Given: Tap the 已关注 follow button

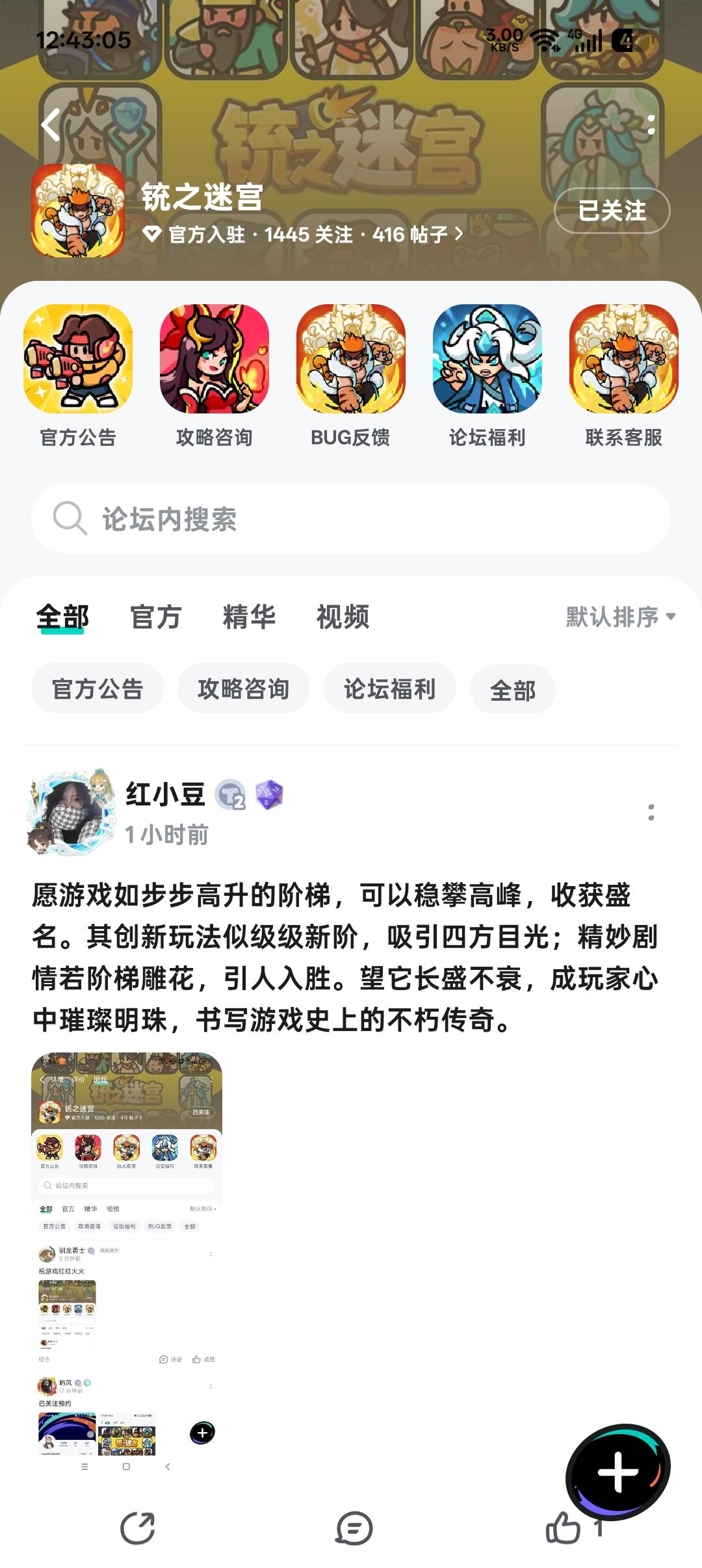Looking at the screenshot, I should pos(612,211).
